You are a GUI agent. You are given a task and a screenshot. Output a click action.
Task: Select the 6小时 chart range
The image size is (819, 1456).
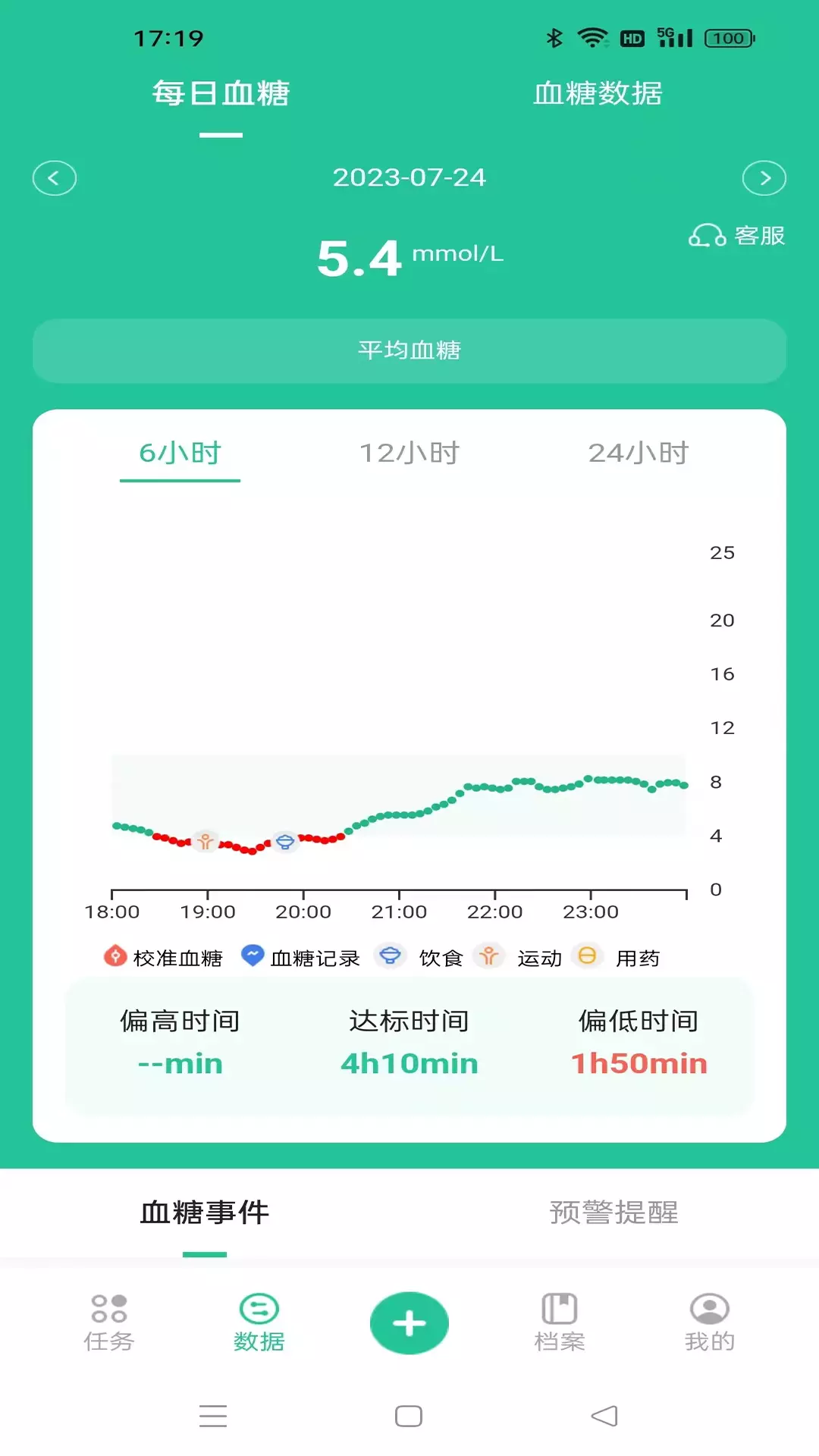[x=180, y=453]
